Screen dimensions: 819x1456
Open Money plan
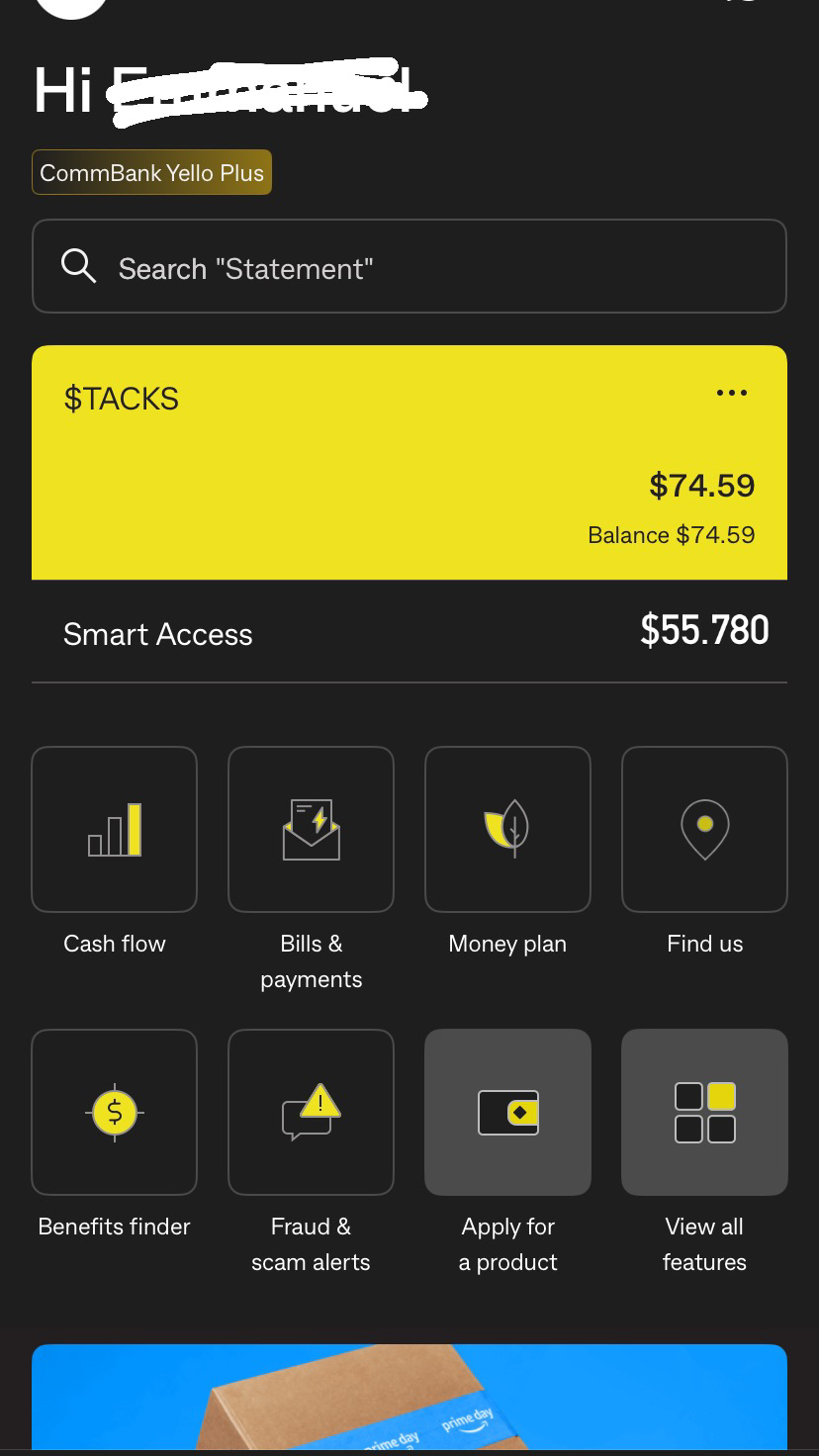click(507, 829)
